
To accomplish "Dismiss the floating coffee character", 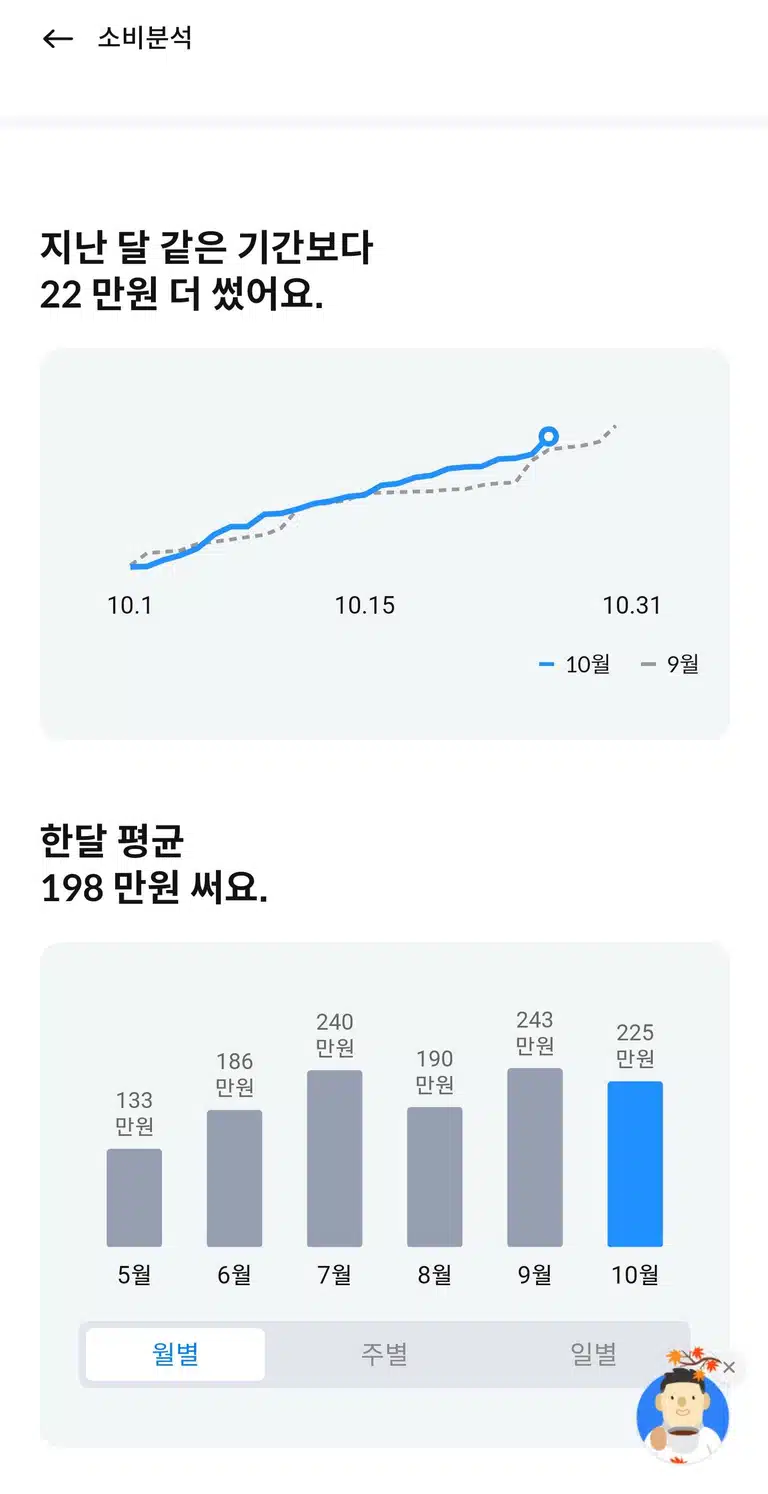I will click(729, 1367).
